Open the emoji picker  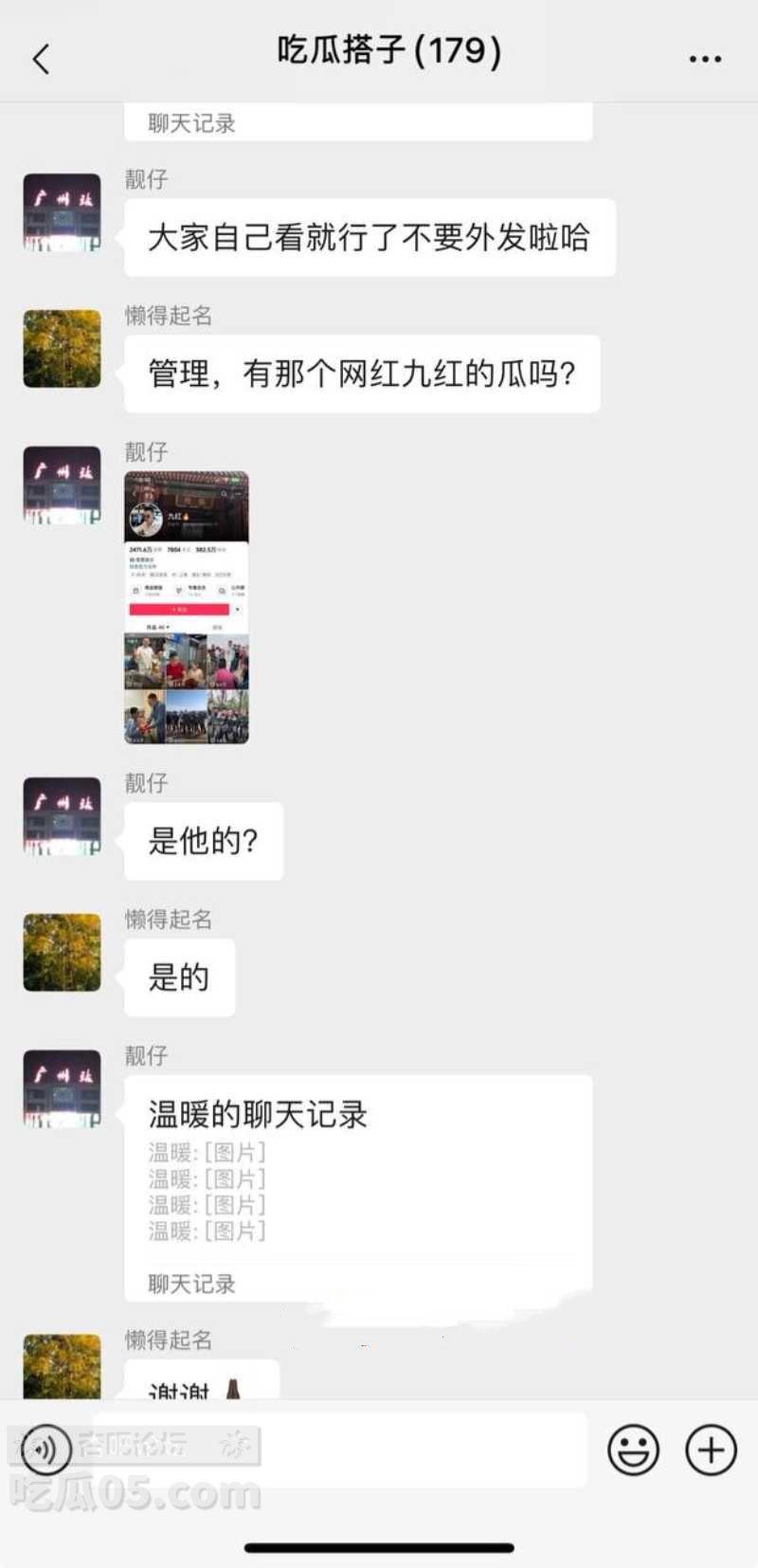tap(633, 1449)
